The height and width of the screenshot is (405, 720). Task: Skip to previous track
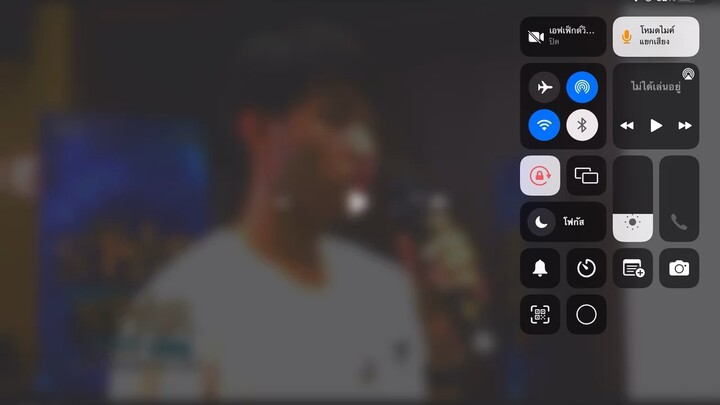627,125
